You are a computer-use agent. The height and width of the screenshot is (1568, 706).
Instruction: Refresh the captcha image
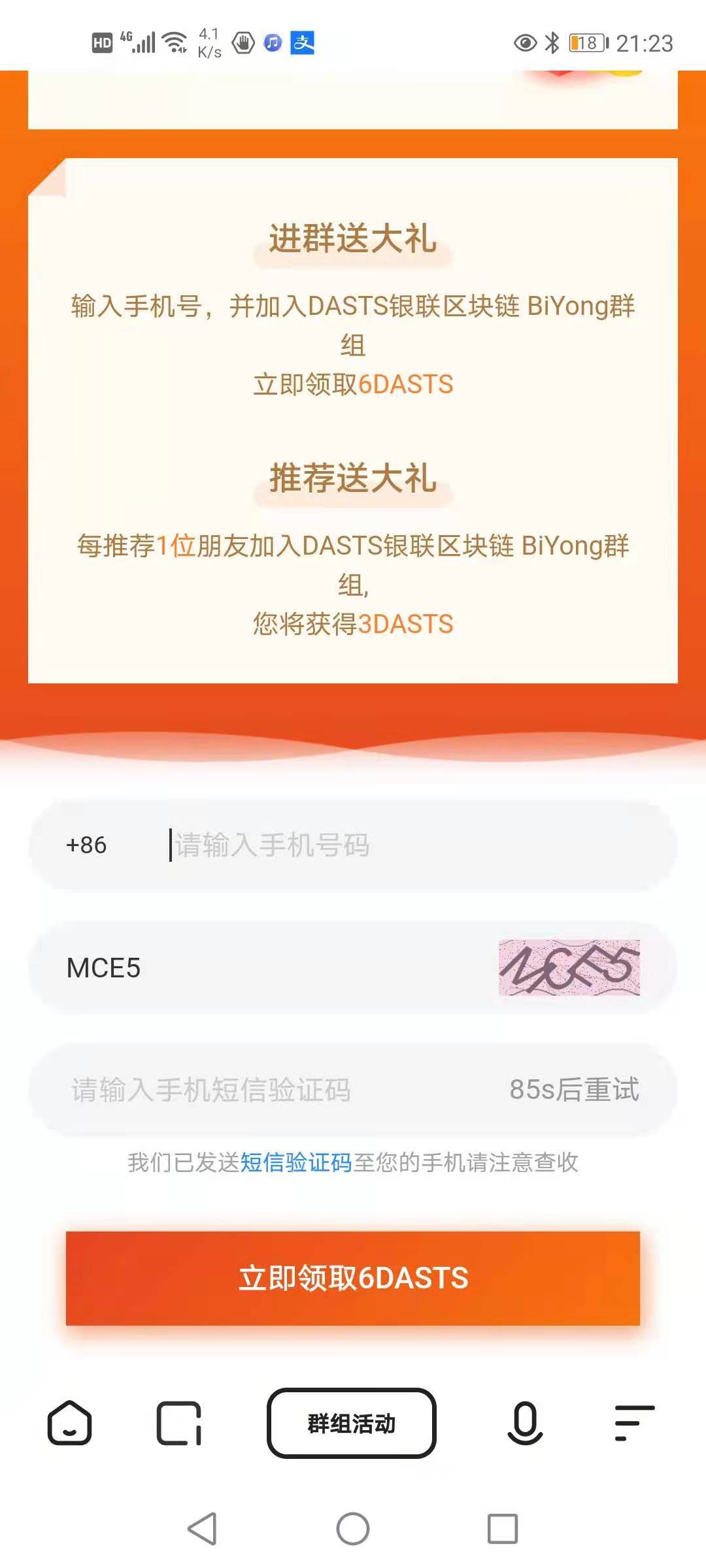pos(569,968)
